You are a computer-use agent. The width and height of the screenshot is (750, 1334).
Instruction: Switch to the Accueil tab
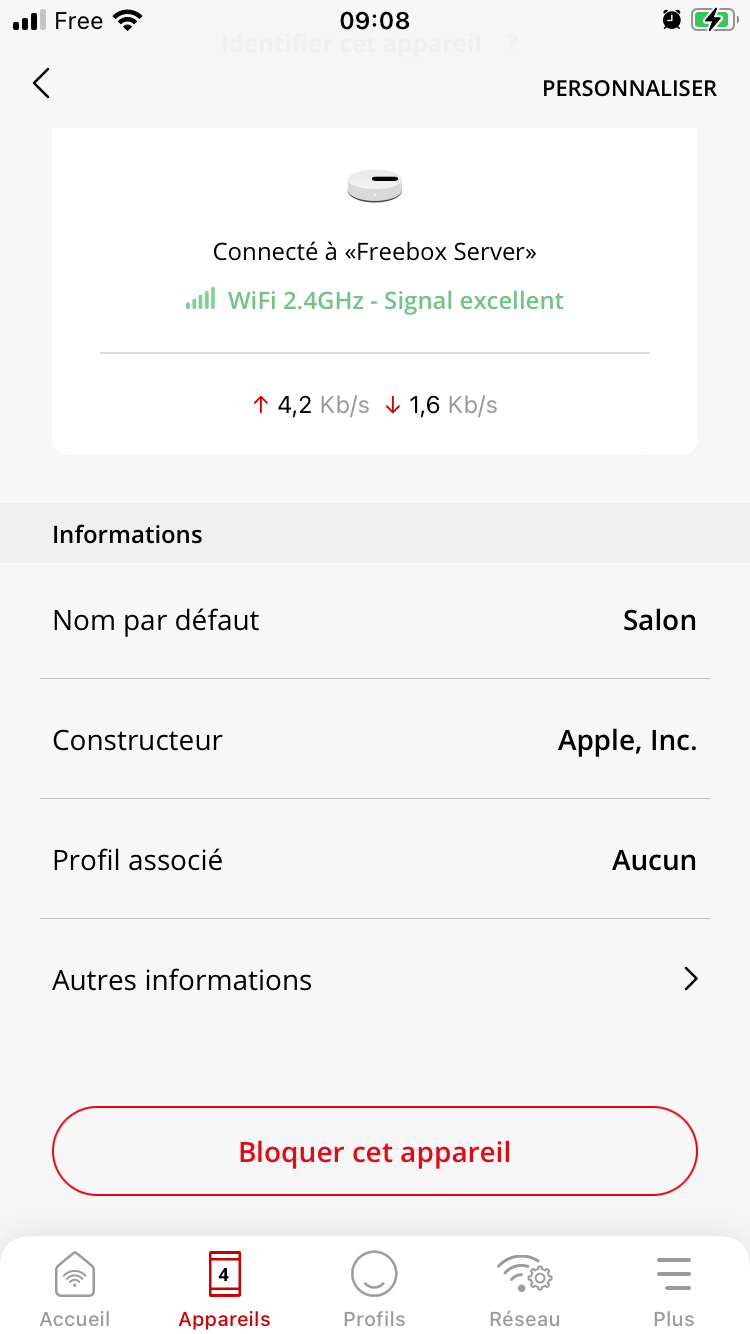pyautogui.click(x=75, y=1290)
